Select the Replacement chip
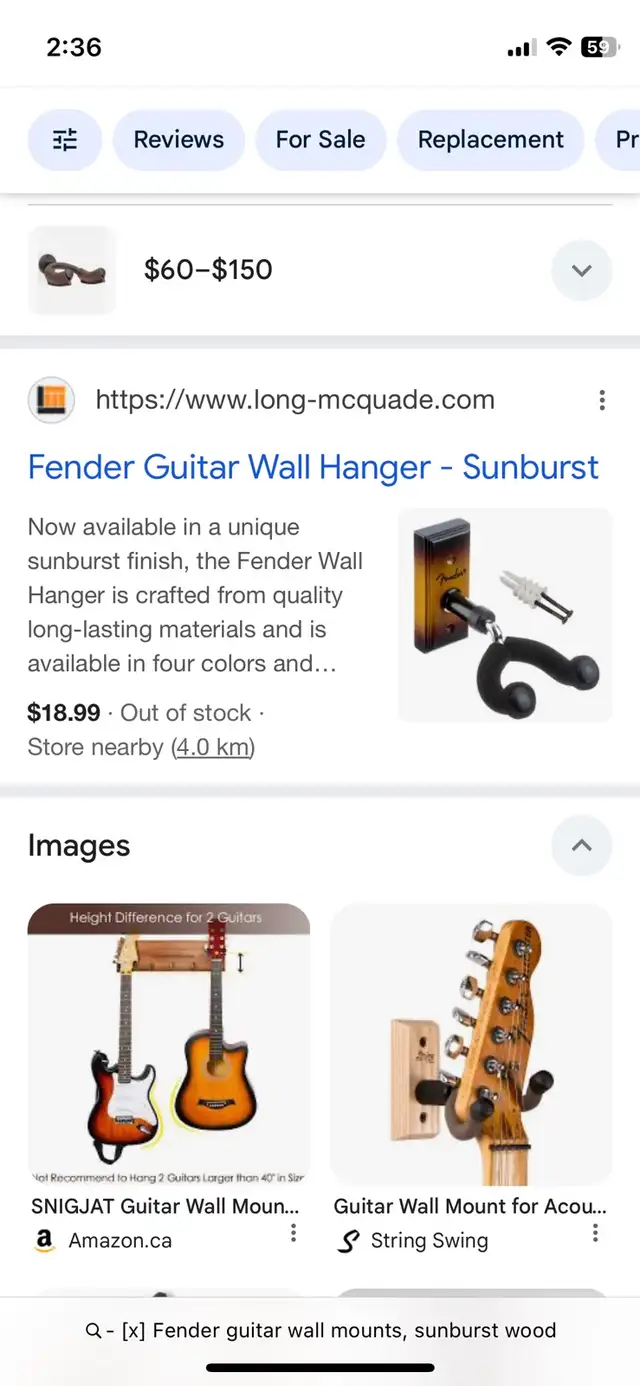This screenshot has width=640, height=1386. [491, 140]
